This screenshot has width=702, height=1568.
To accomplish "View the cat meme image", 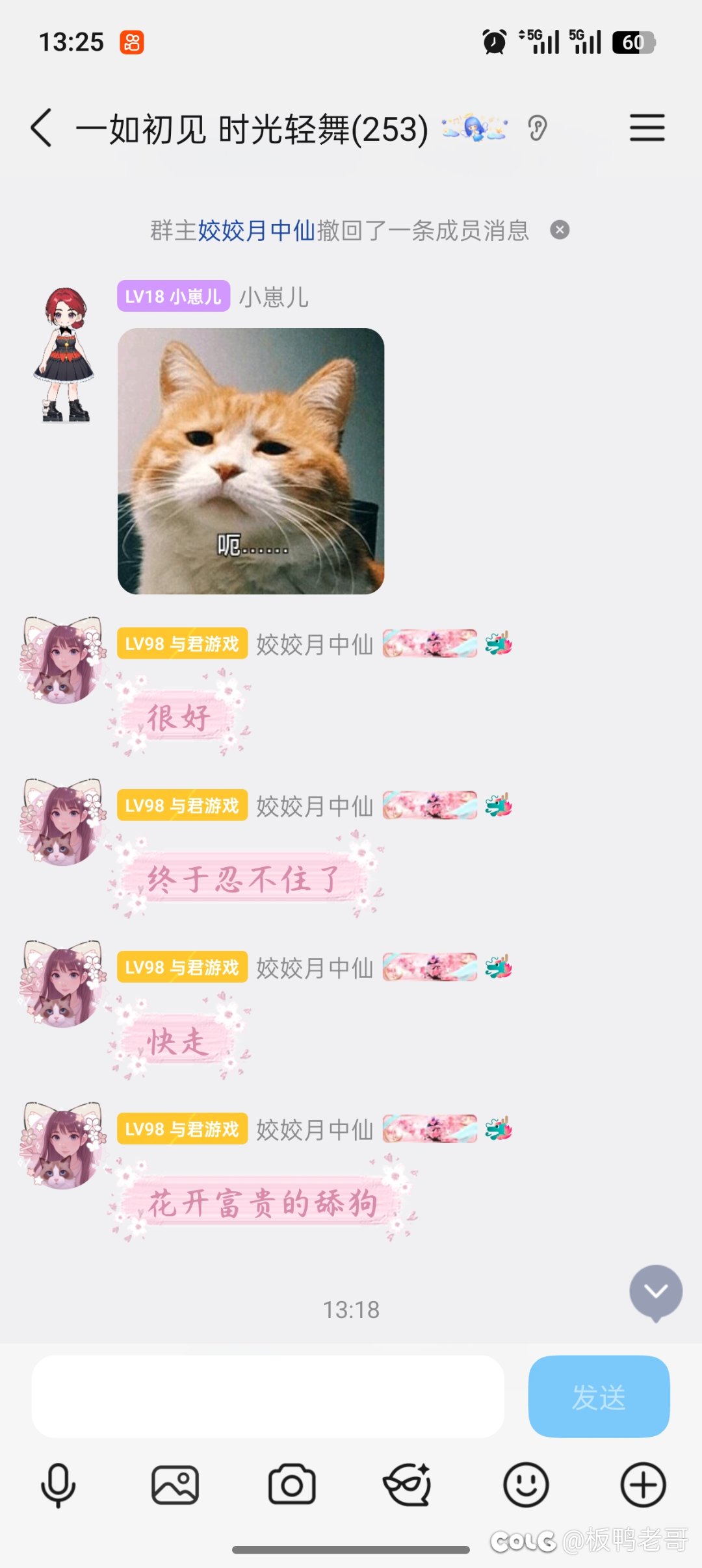I will coord(251,461).
